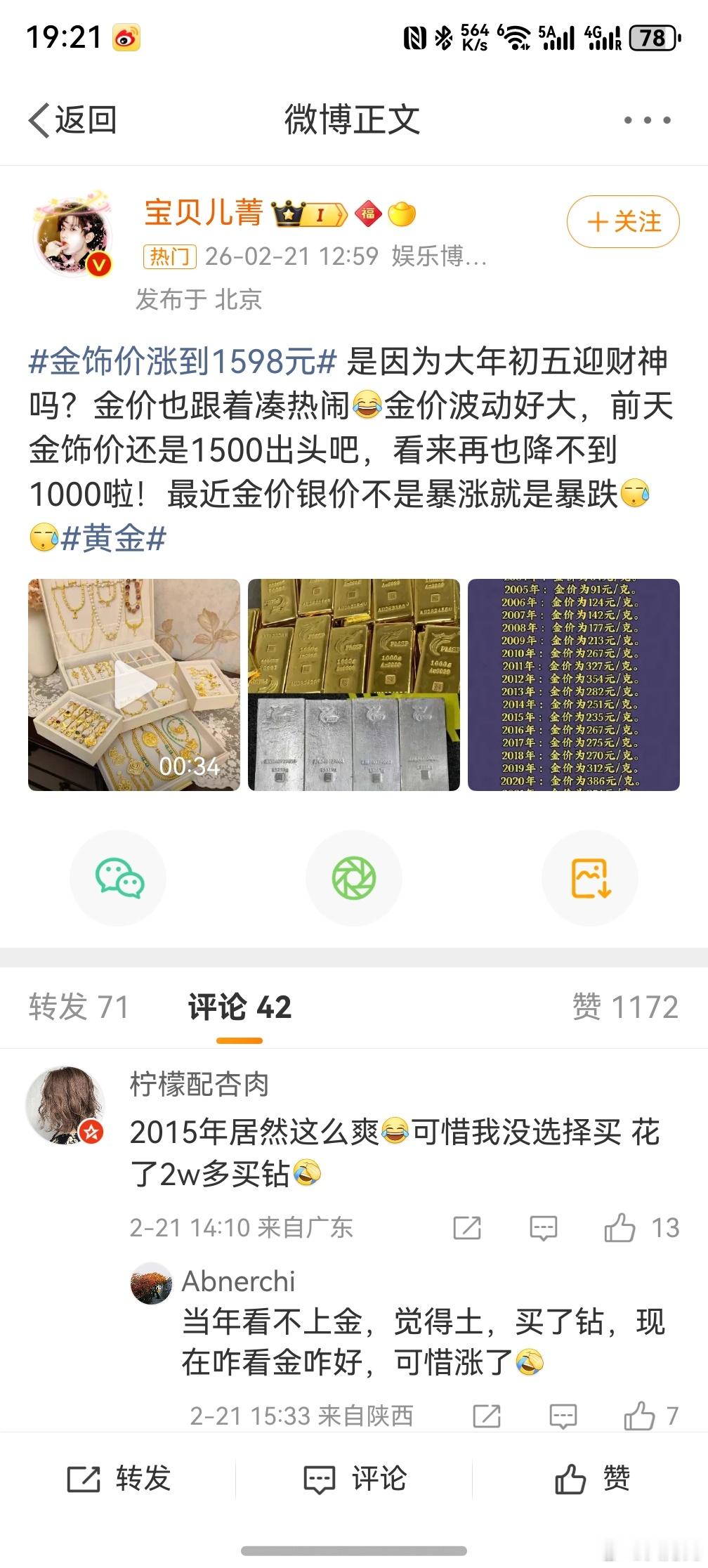The height and width of the screenshot is (1568, 708).
Task: Tap the orange V verified badge on avatar
Action: click(x=98, y=263)
